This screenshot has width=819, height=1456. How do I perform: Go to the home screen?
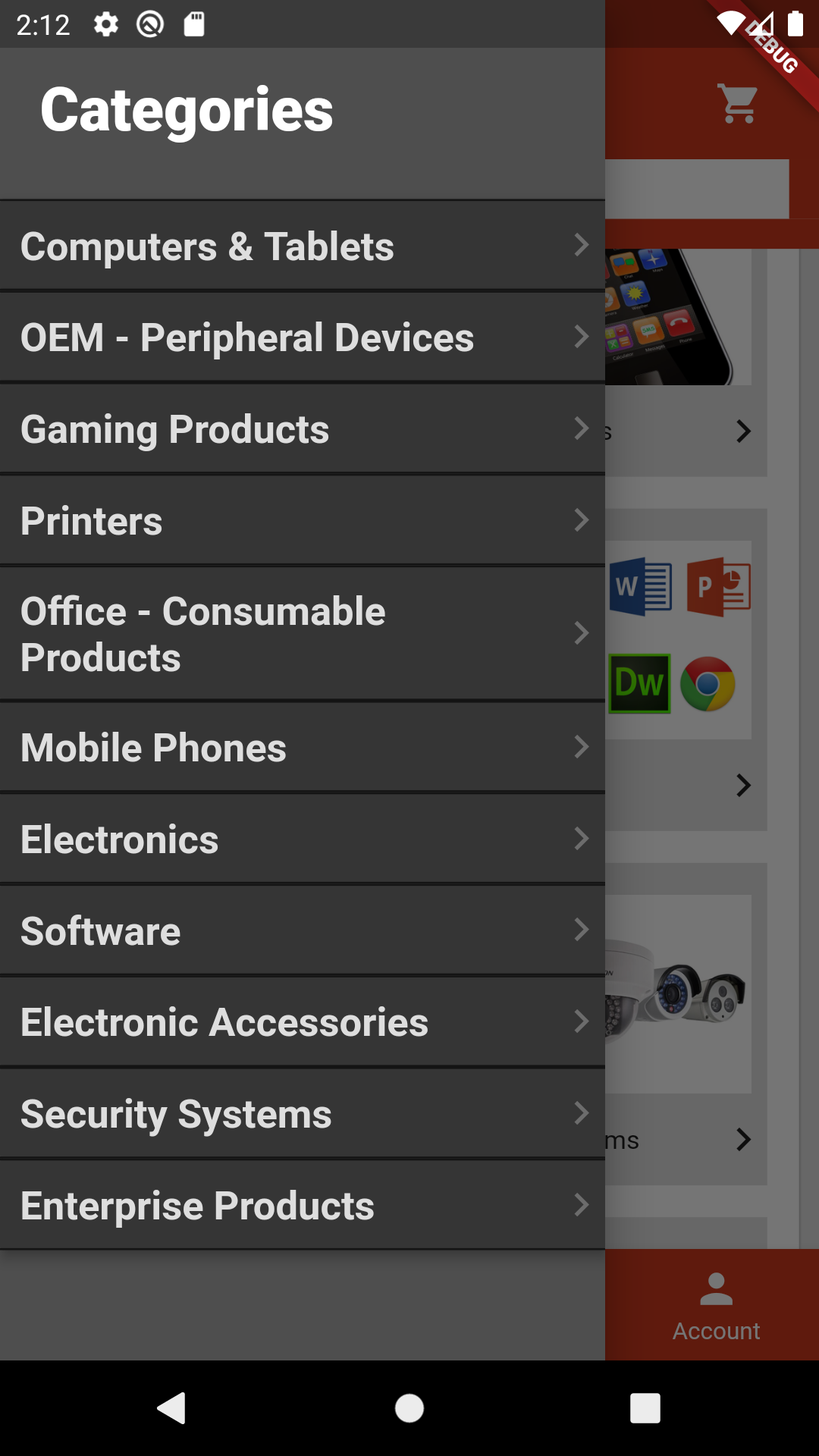[409, 1408]
